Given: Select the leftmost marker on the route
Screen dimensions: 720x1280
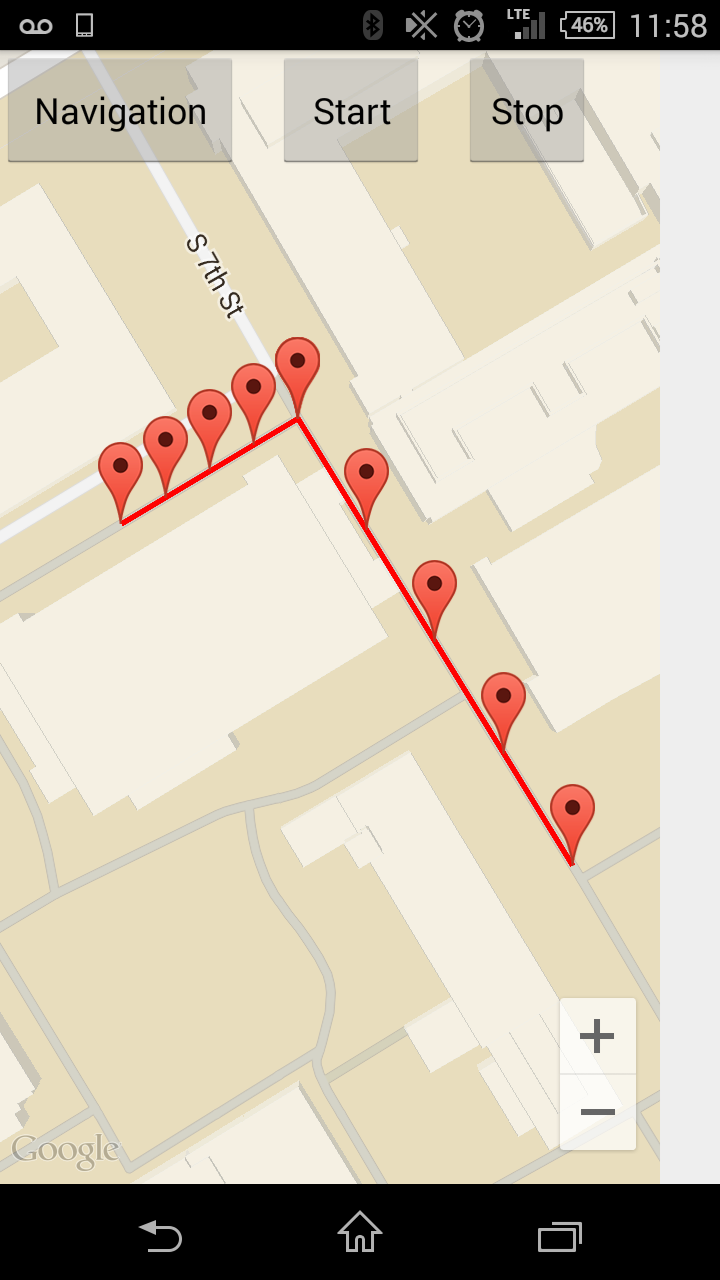Looking at the screenshot, I should (120, 482).
